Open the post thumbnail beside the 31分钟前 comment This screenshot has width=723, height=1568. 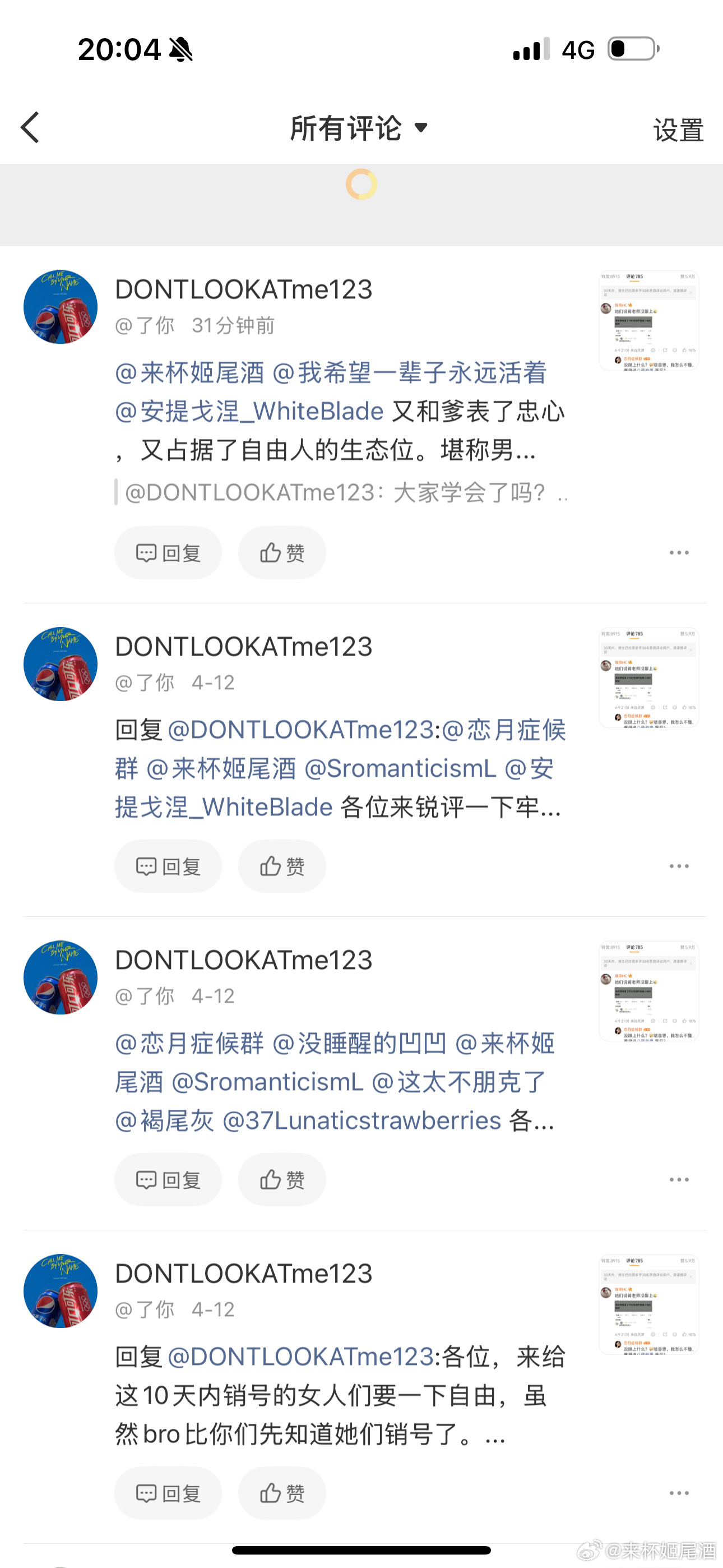point(649,320)
